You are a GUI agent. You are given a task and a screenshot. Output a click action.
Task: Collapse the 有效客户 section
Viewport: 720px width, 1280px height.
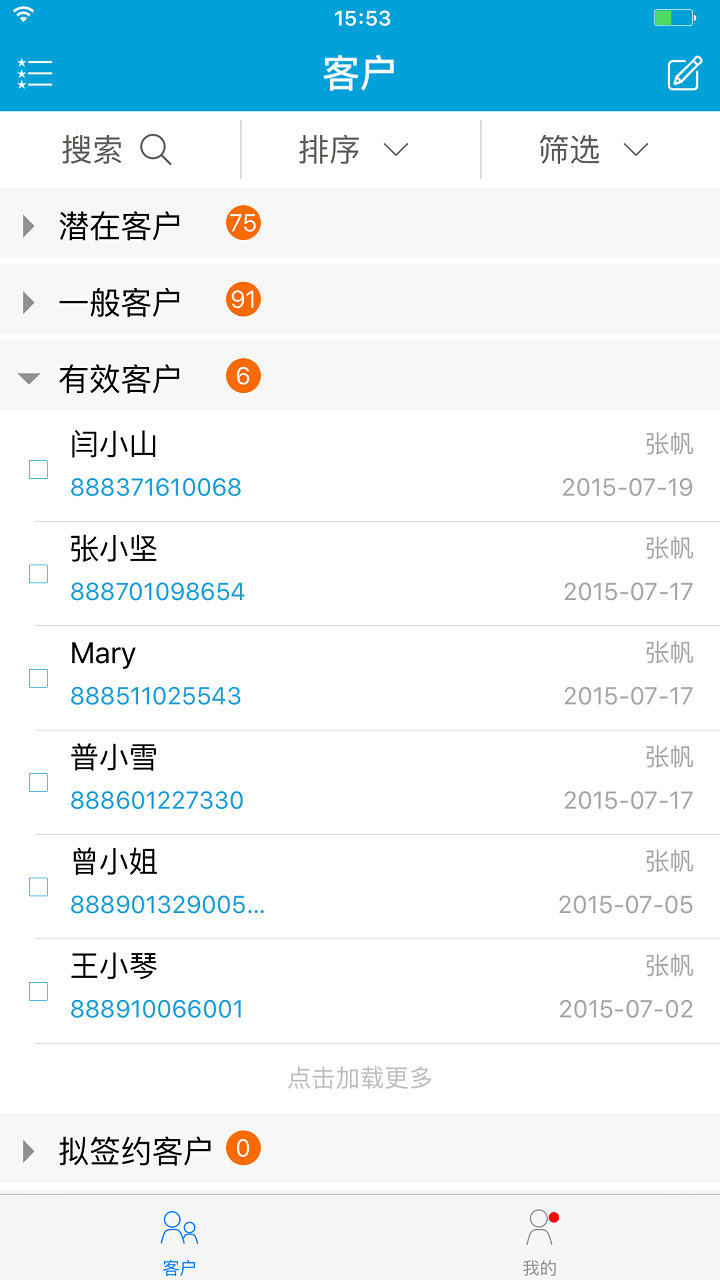click(27, 377)
